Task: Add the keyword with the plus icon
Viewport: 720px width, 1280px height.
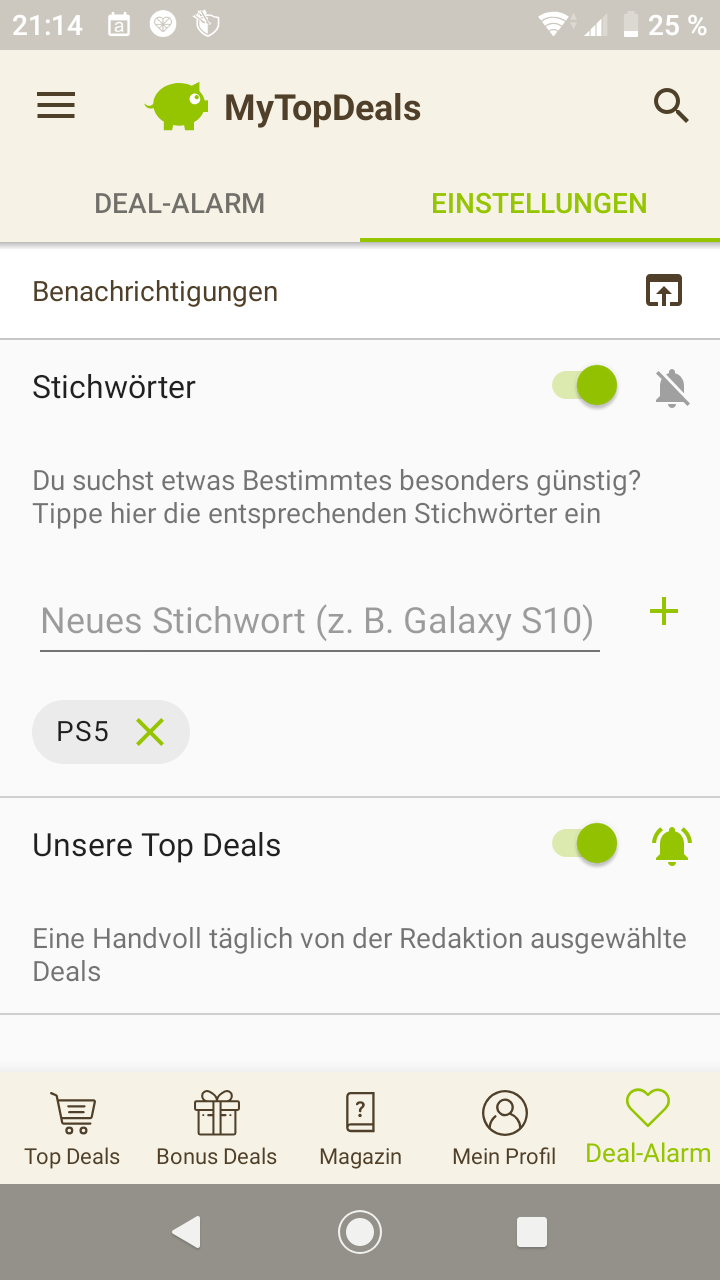Action: pyautogui.click(x=664, y=612)
